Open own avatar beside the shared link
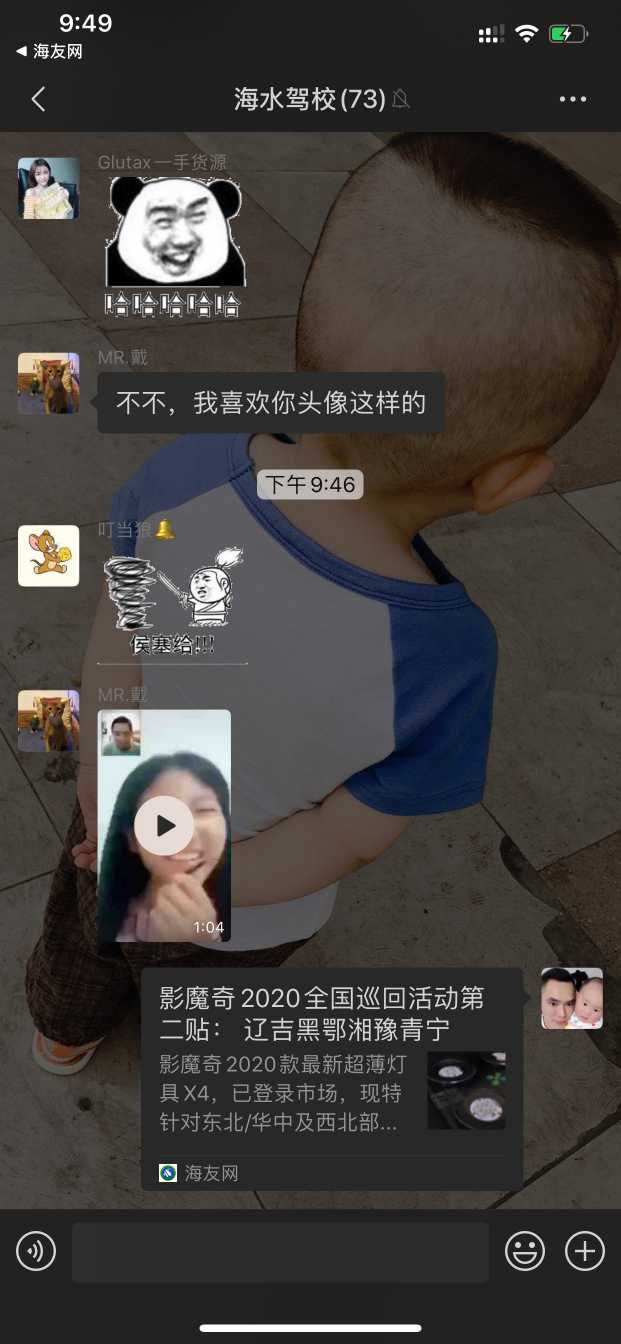Viewport: 621px width, 1344px height. (x=572, y=998)
